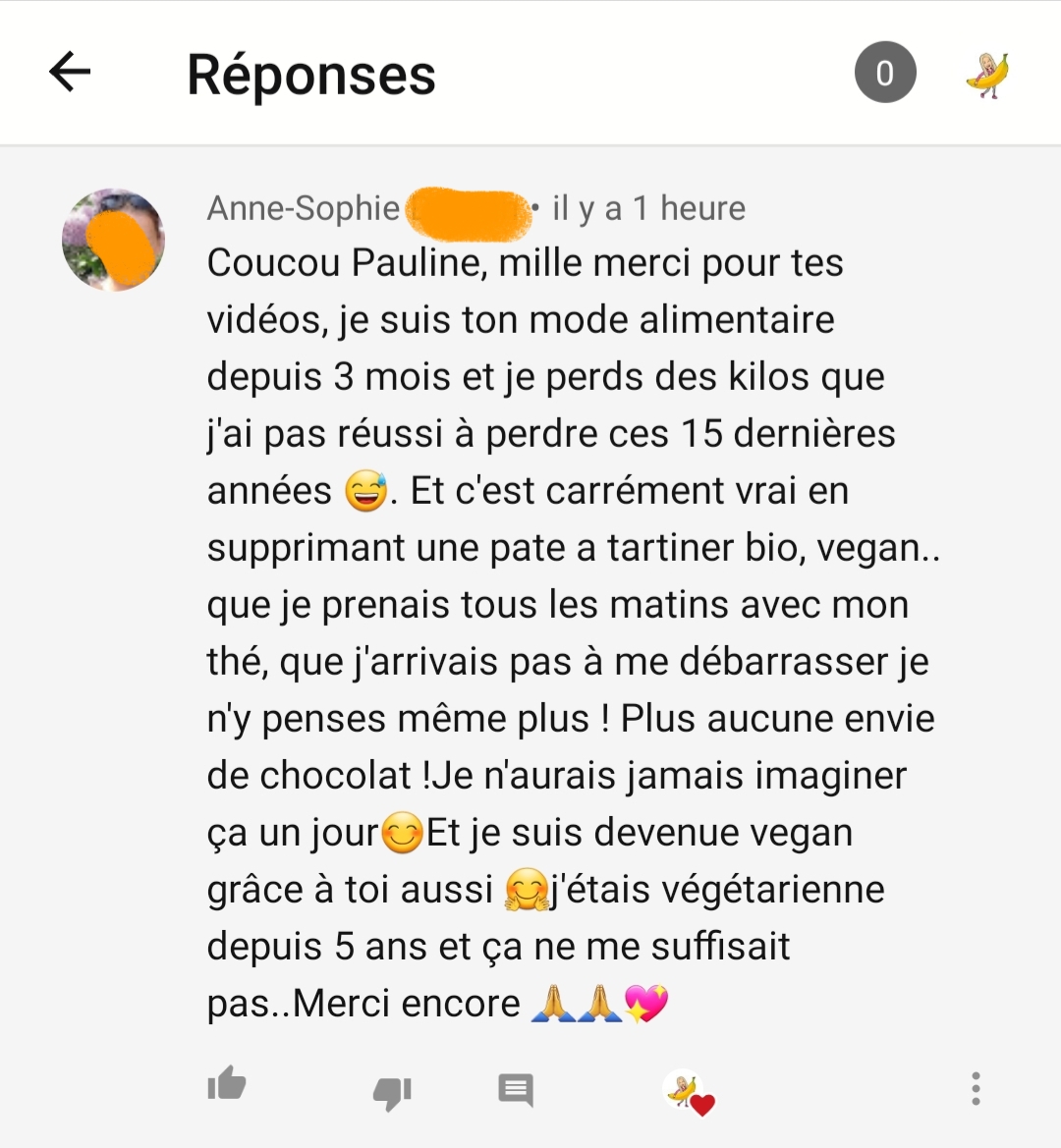Open the banana profile avatar at top
The width and height of the screenshot is (1061, 1148).
[x=987, y=74]
